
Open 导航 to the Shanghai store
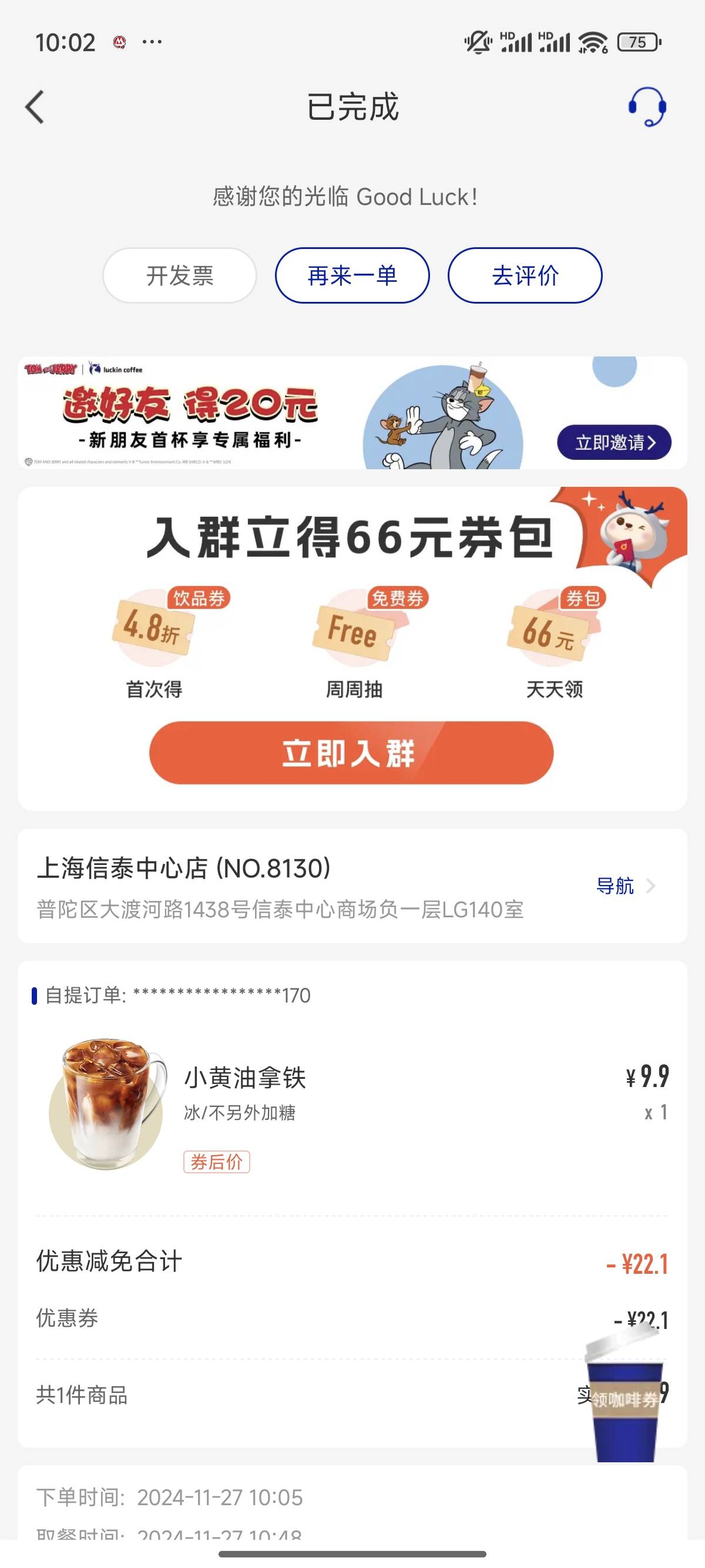pos(625,886)
